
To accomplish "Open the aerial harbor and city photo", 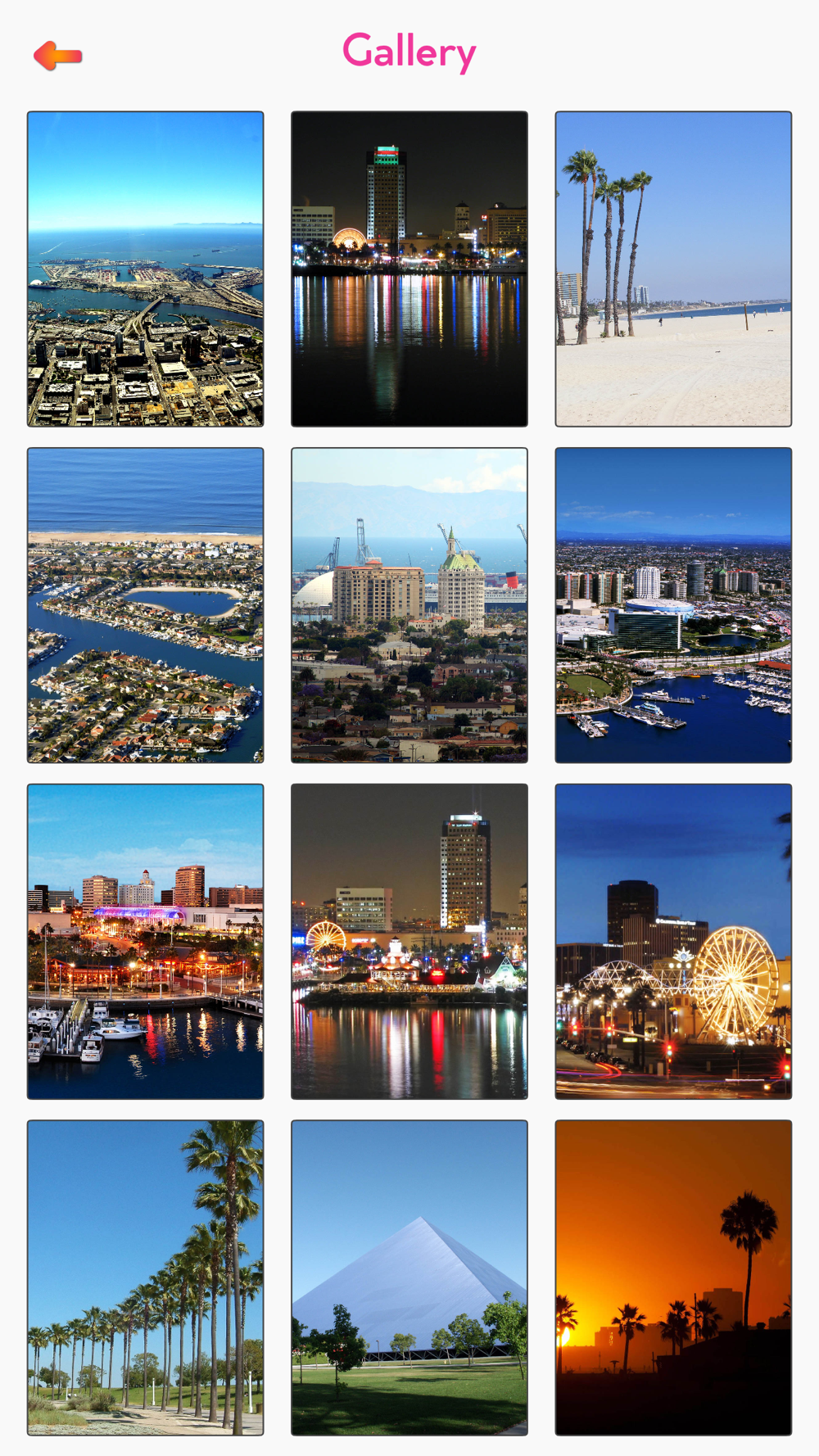I will (x=146, y=269).
